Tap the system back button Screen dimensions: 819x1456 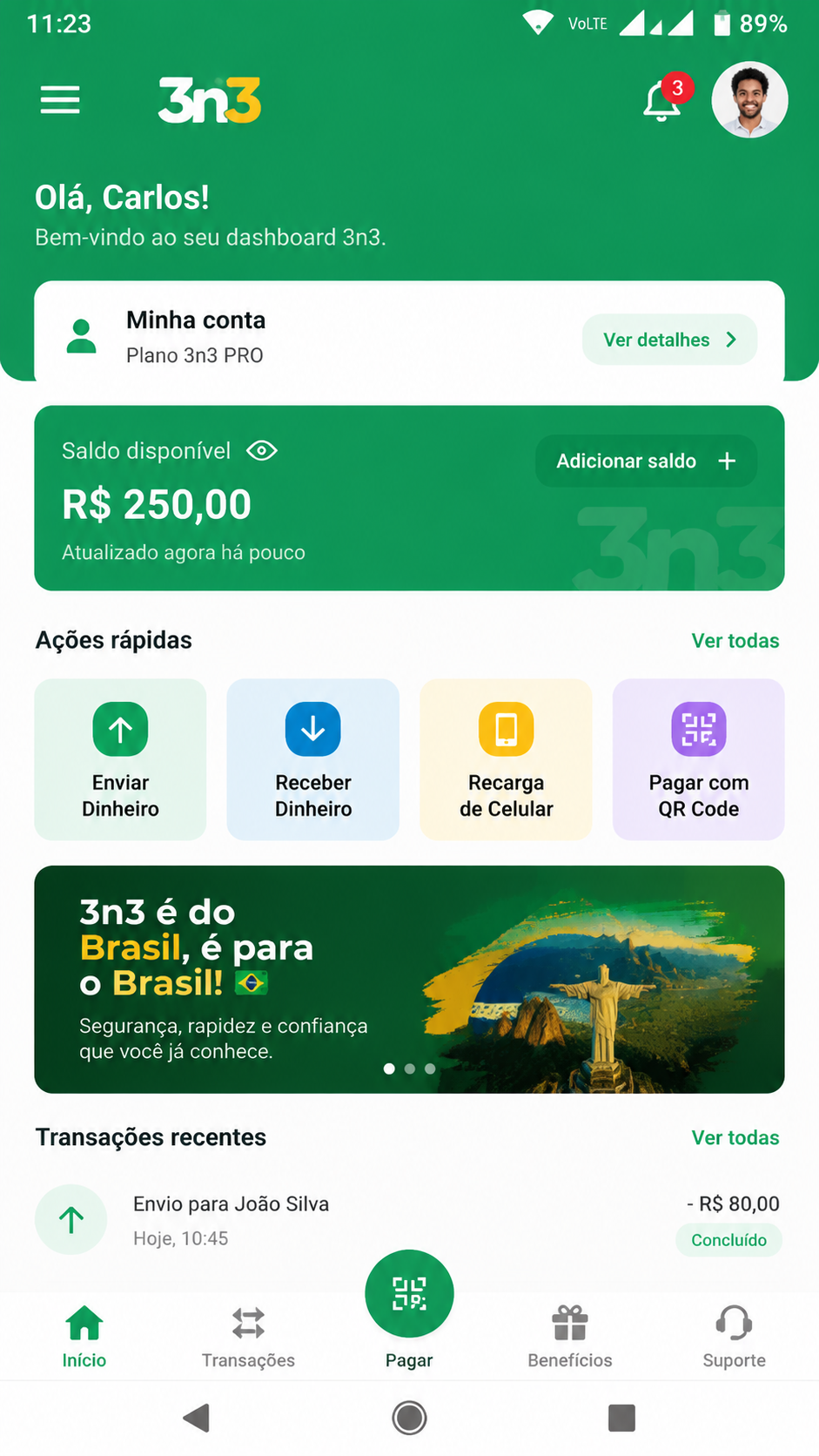tap(197, 1418)
